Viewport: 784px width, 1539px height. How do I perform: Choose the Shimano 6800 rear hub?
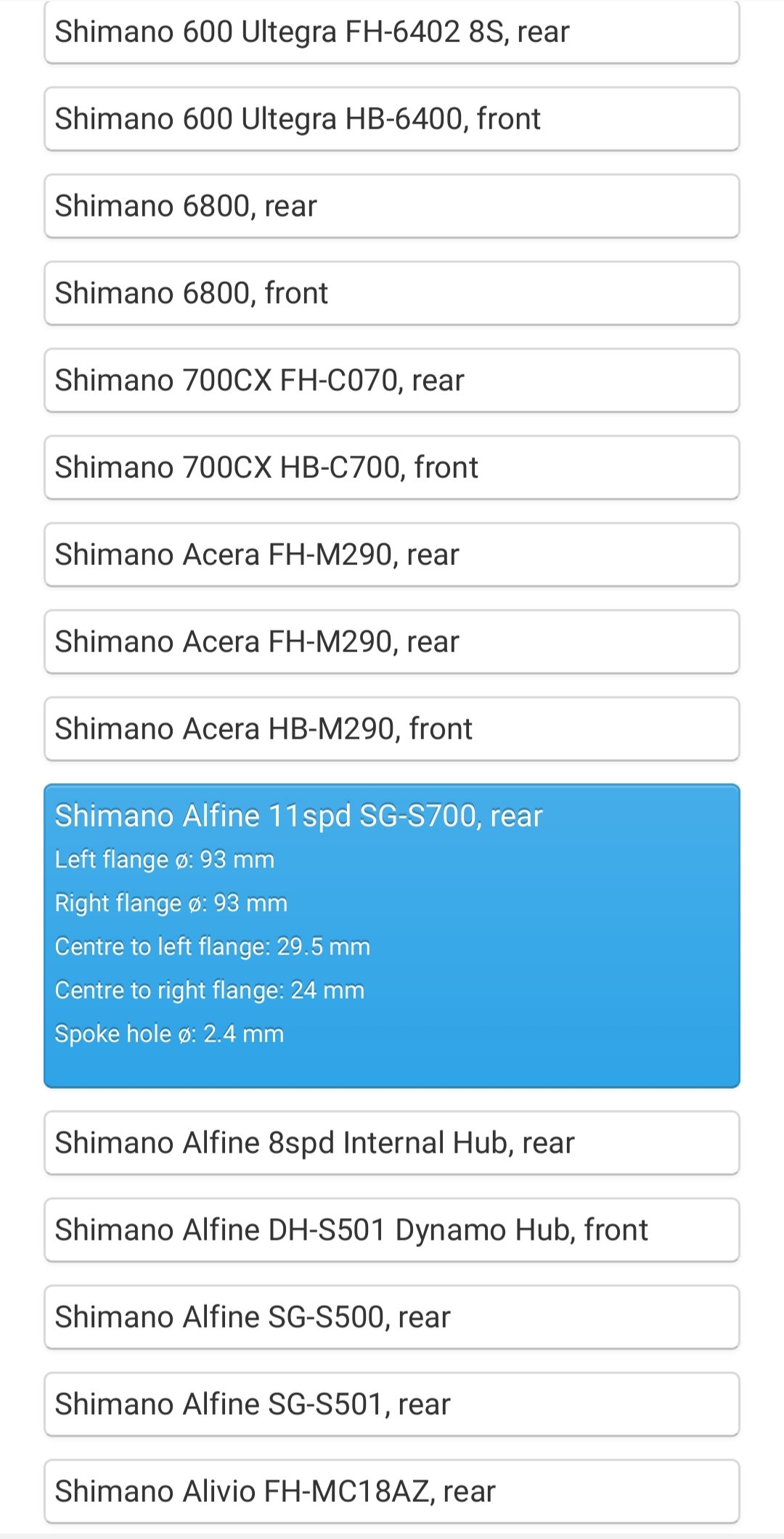pos(392,206)
